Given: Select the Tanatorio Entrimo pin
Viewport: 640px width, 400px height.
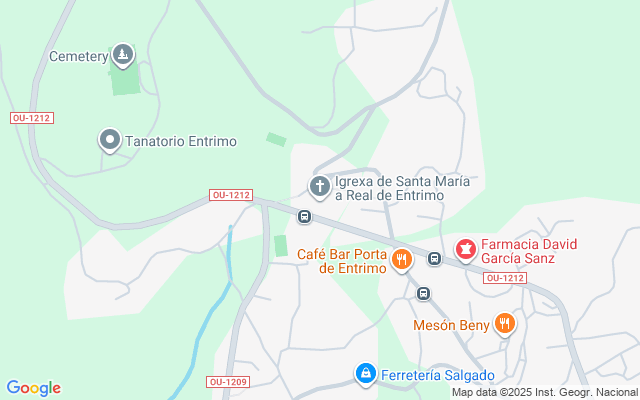Looking at the screenshot, I should point(110,140).
